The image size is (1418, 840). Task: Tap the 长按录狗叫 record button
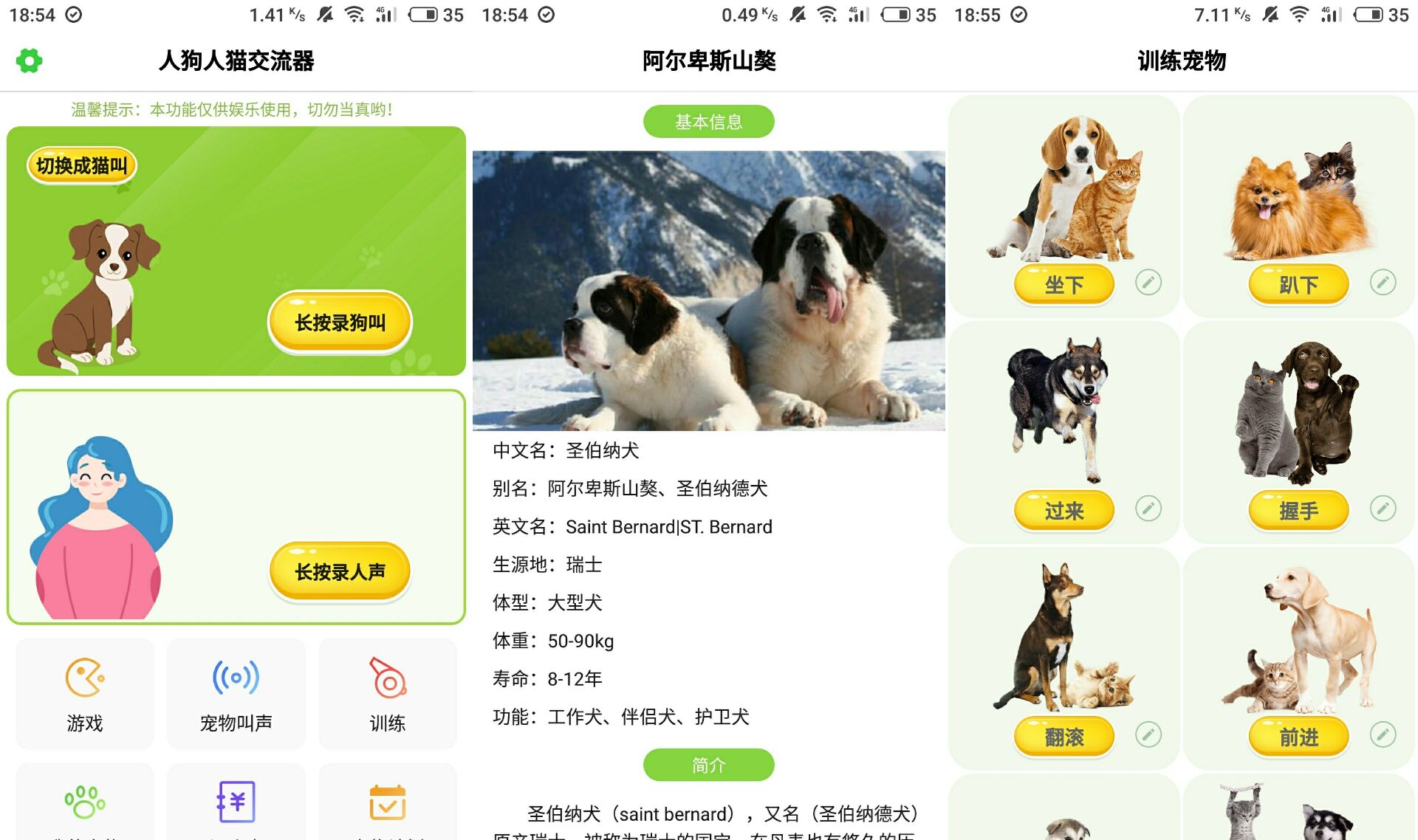tap(340, 323)
